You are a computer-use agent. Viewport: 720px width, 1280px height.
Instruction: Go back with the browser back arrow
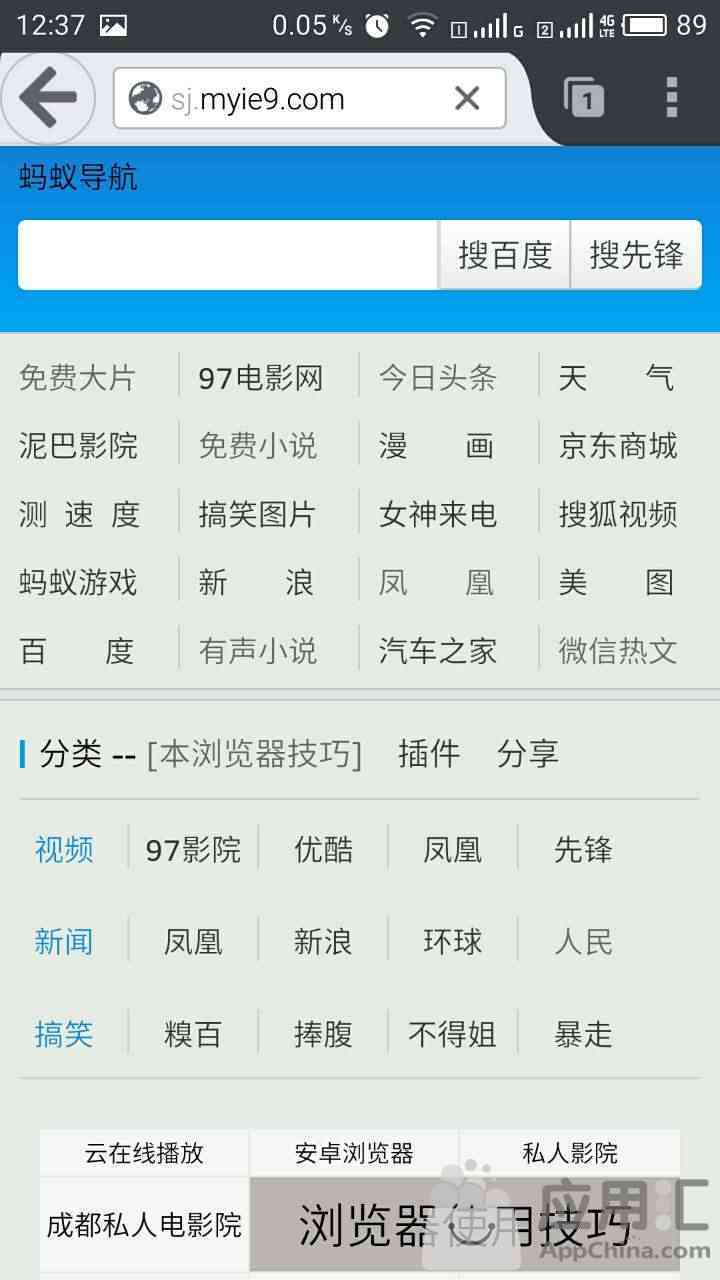tap(47, 98)
